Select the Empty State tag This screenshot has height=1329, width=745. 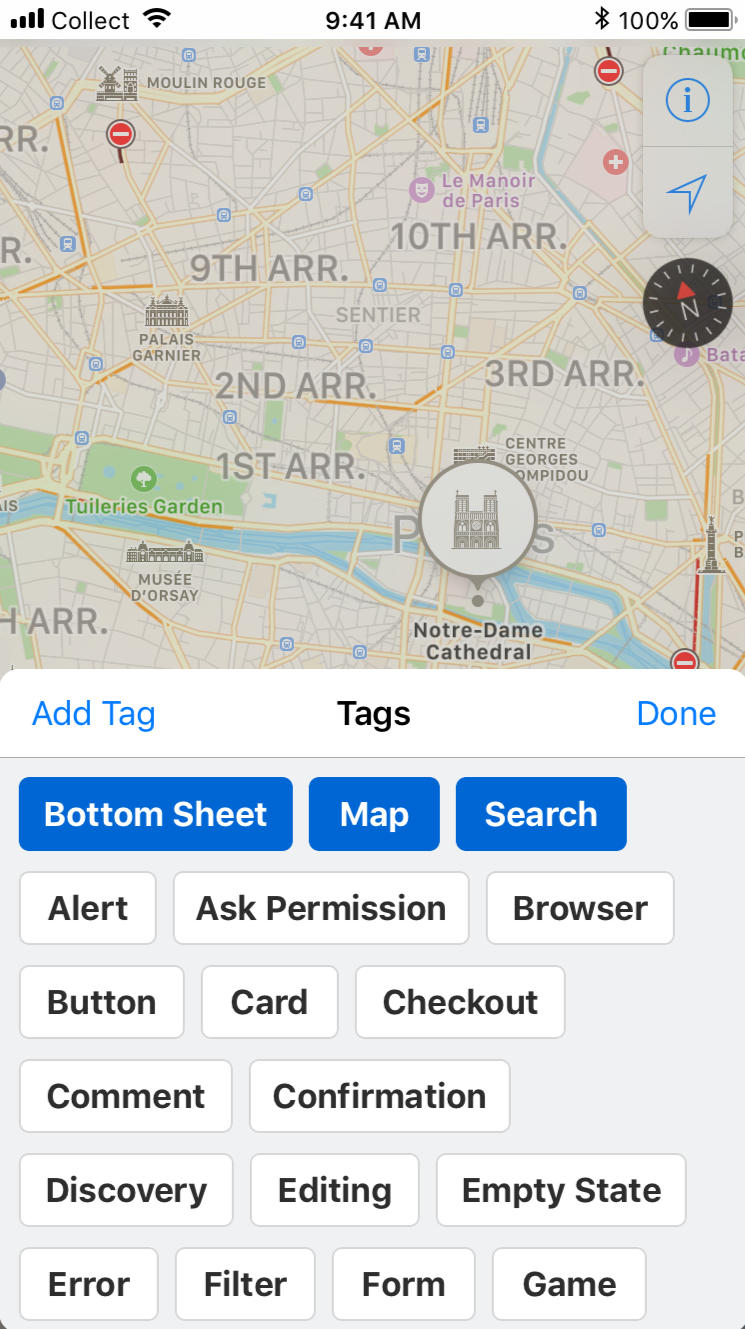(x=561, y=1190)
